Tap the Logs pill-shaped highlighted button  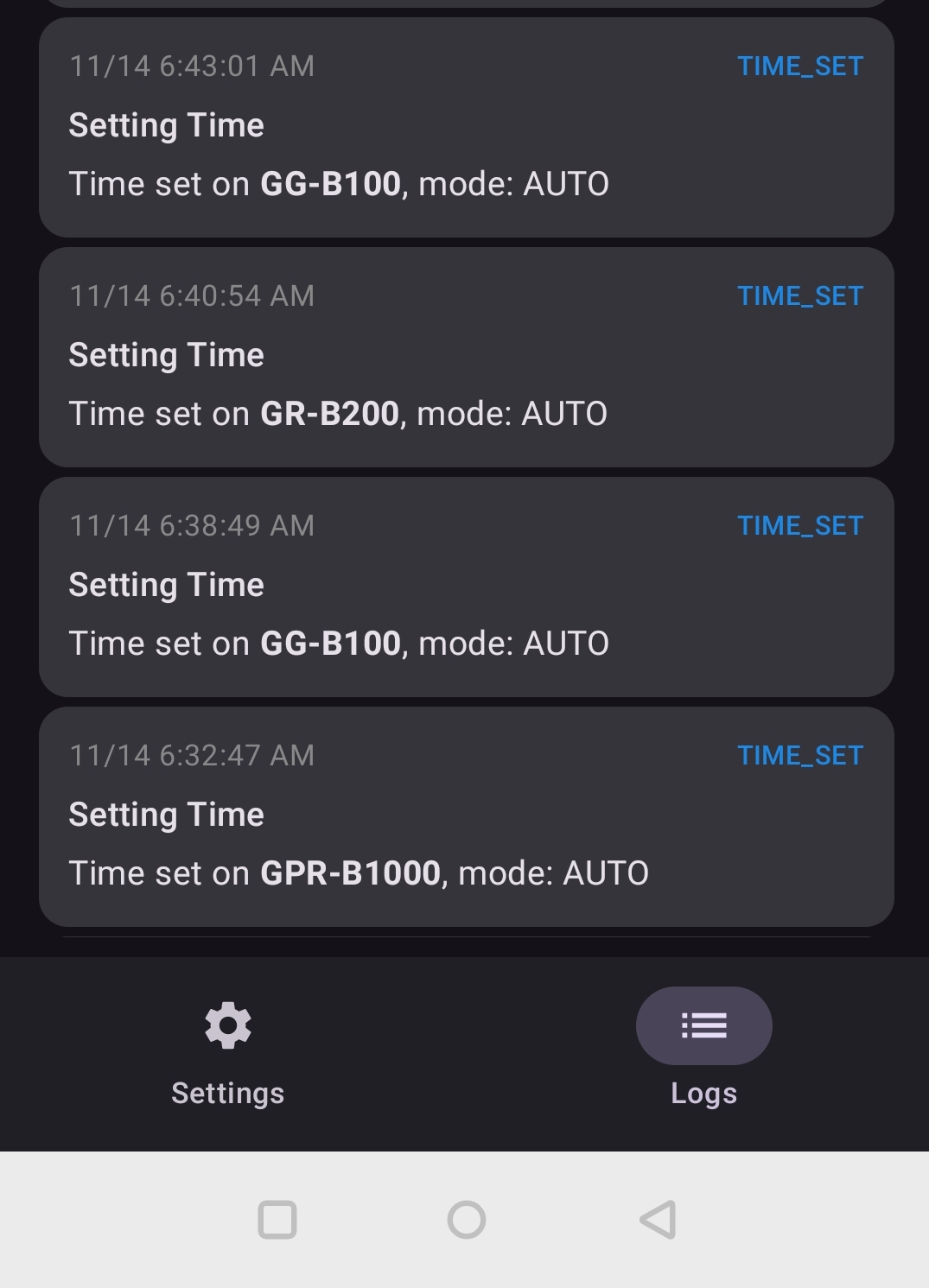pyautogui.click(x=703, y=1025)
